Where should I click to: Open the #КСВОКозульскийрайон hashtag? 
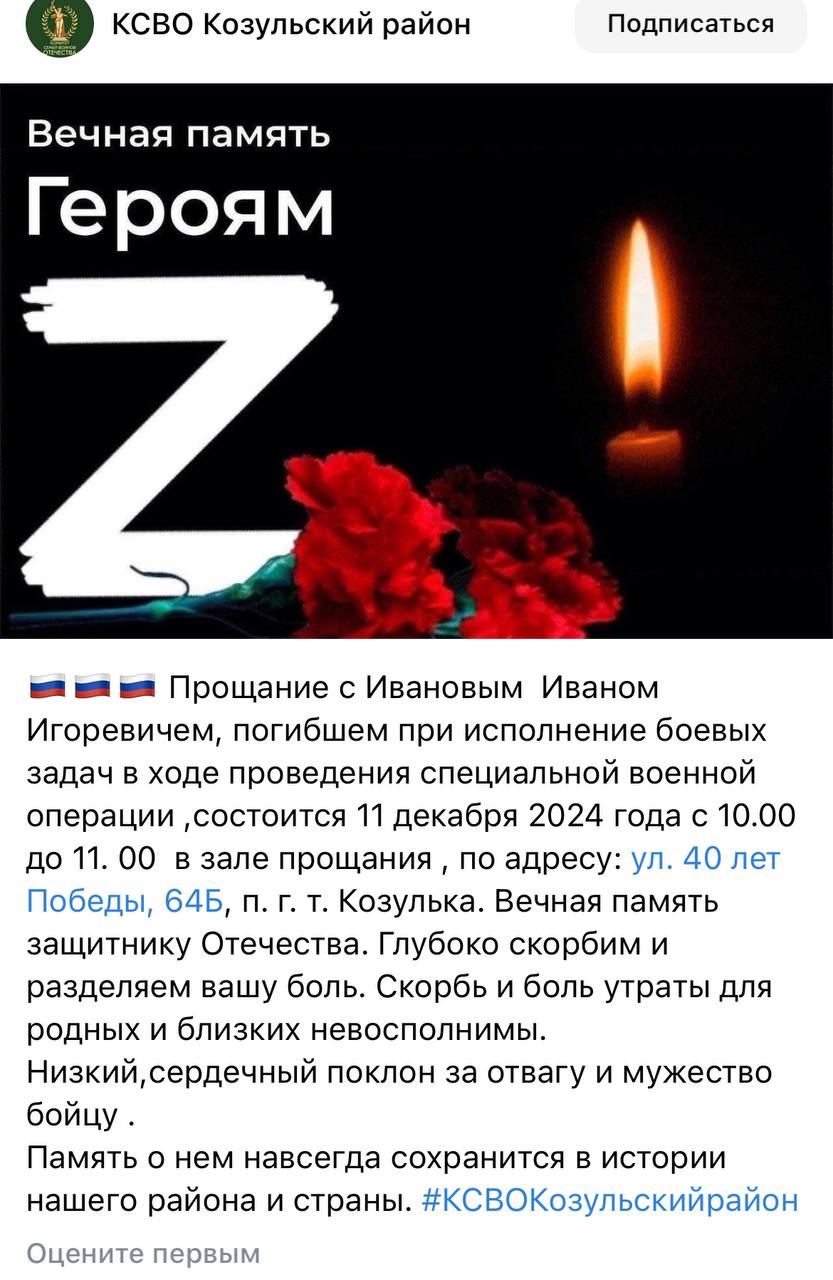pyautogui.click(x=610, y=1200)
